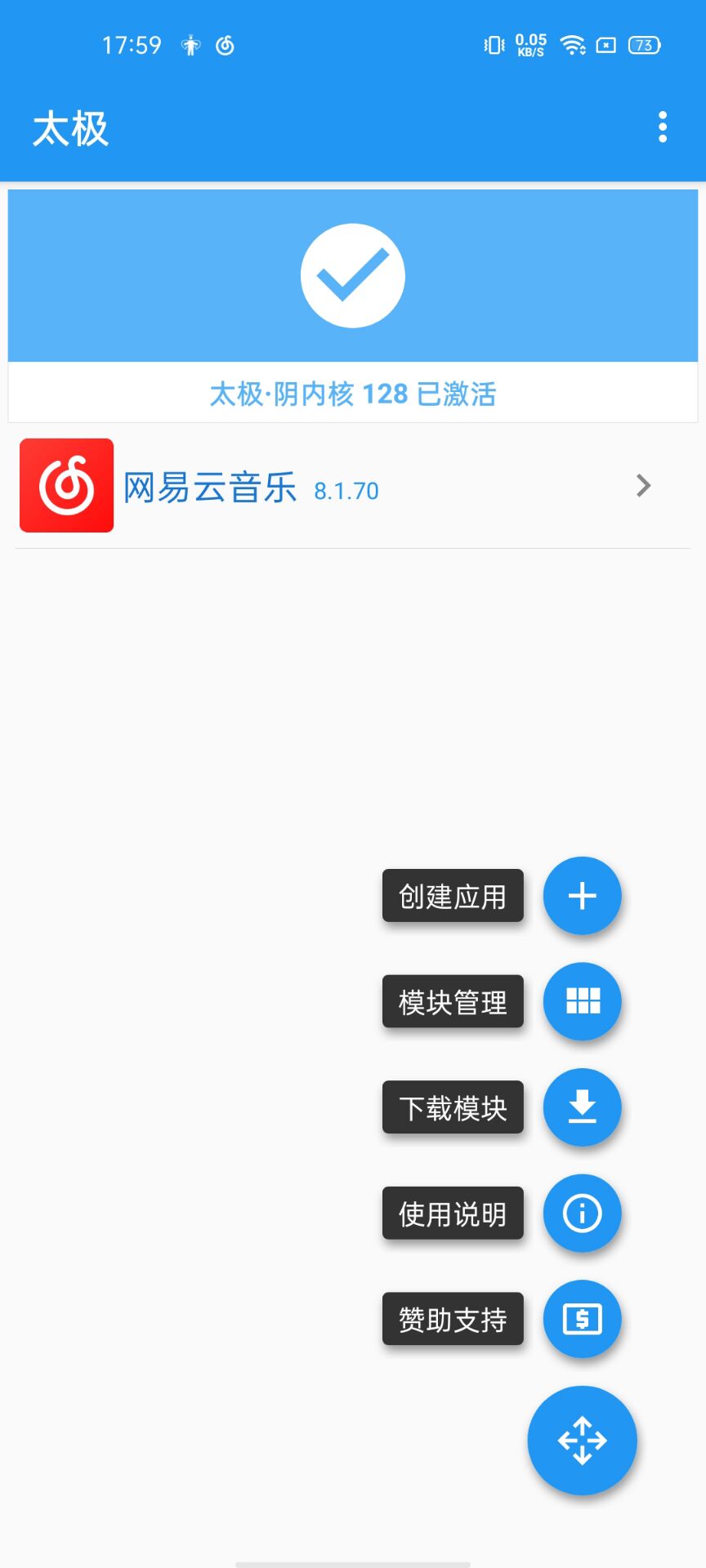706x1568 pixels.
Task: Open 模块管理 grid button
Action: [583, 1001]
